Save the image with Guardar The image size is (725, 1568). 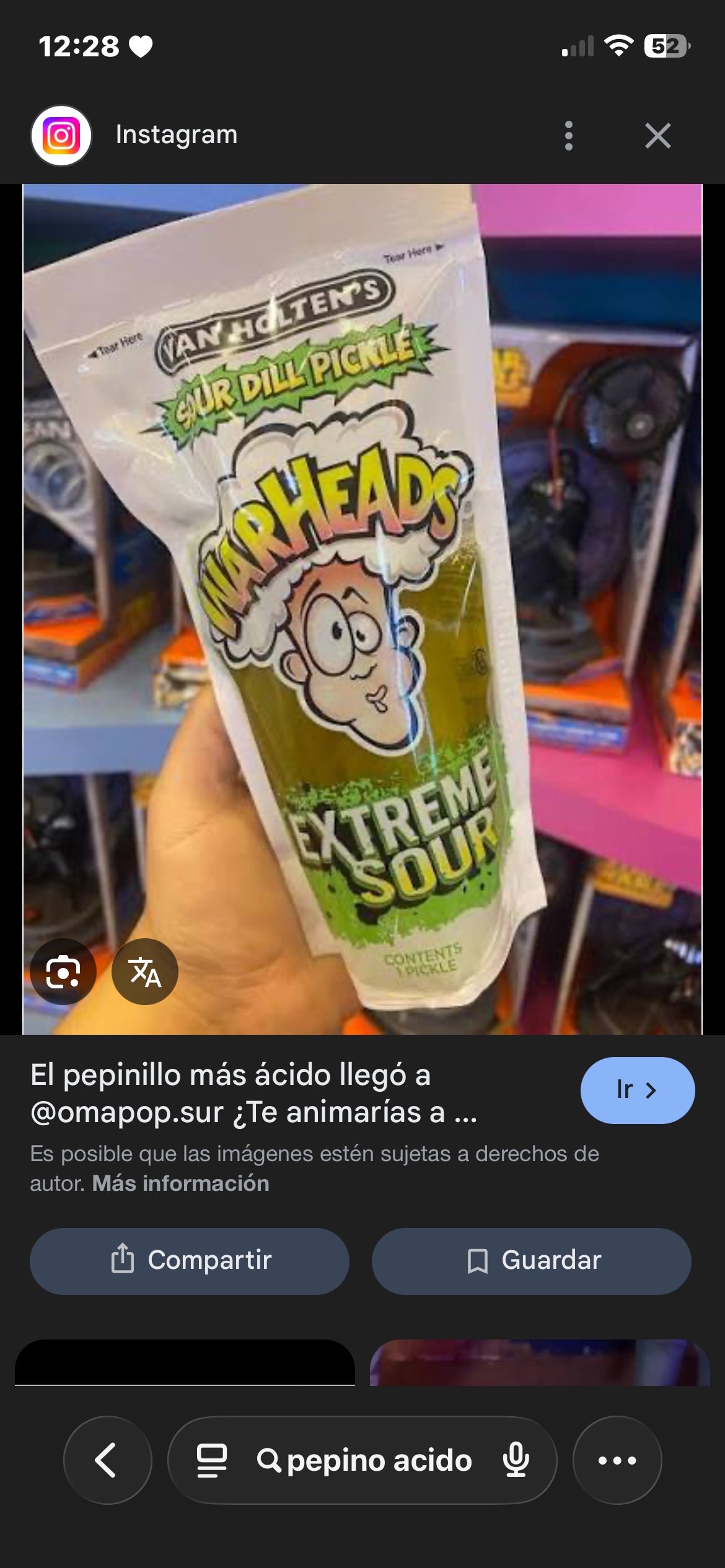pos(531,1260)
